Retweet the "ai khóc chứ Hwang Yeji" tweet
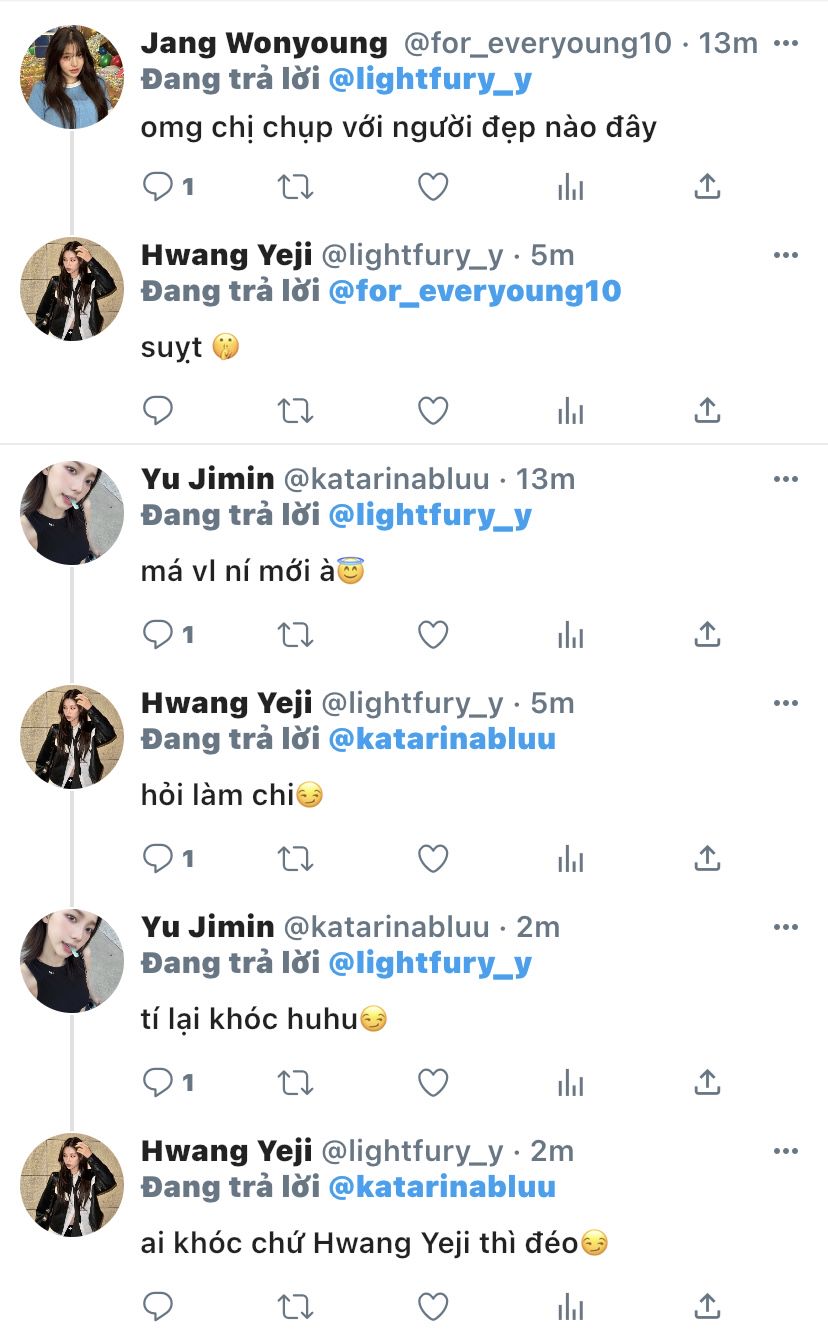Viewport: 828px width, 1336px height. [295, 1307]
